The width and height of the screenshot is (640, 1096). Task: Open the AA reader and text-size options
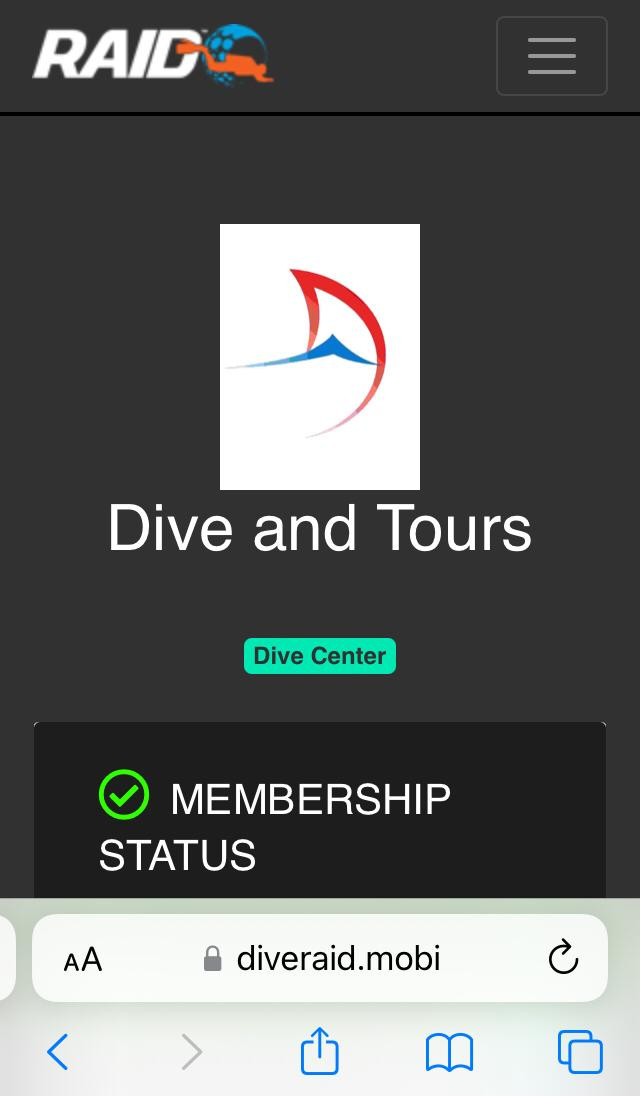[x=82, y=959]
